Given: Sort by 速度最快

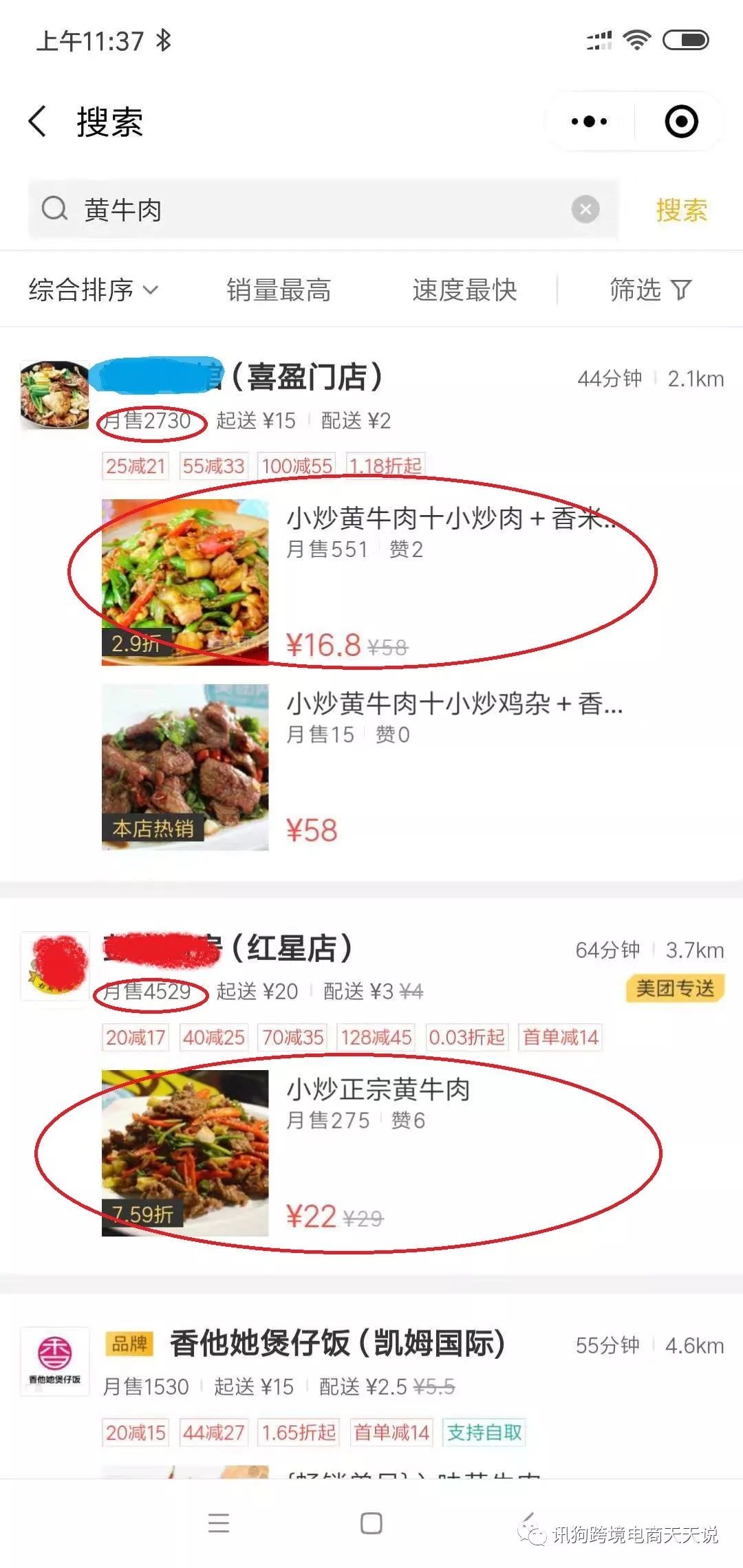Looking at the screenshot, I should pyautogui.click(x=464, y=290).
